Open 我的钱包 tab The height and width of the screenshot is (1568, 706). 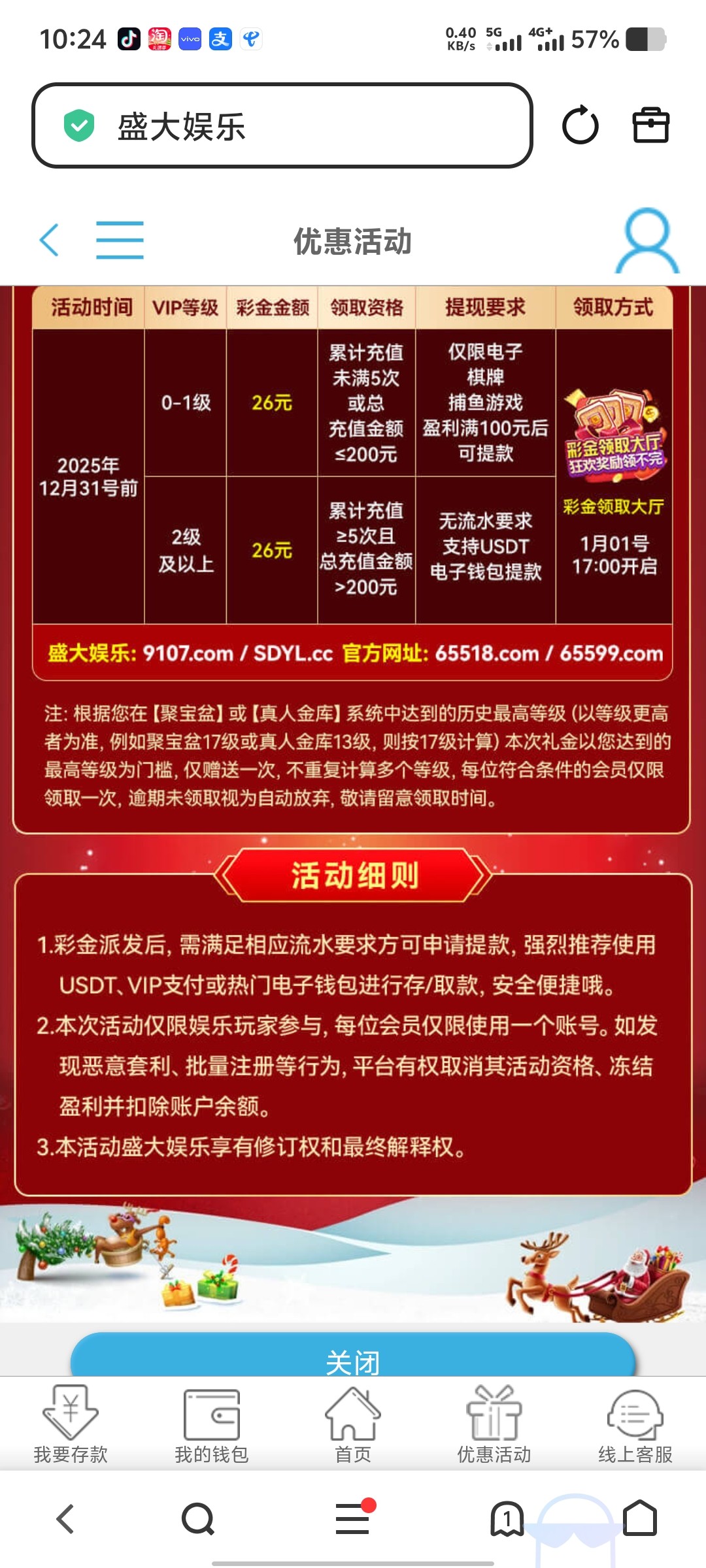coord(212,1424)
